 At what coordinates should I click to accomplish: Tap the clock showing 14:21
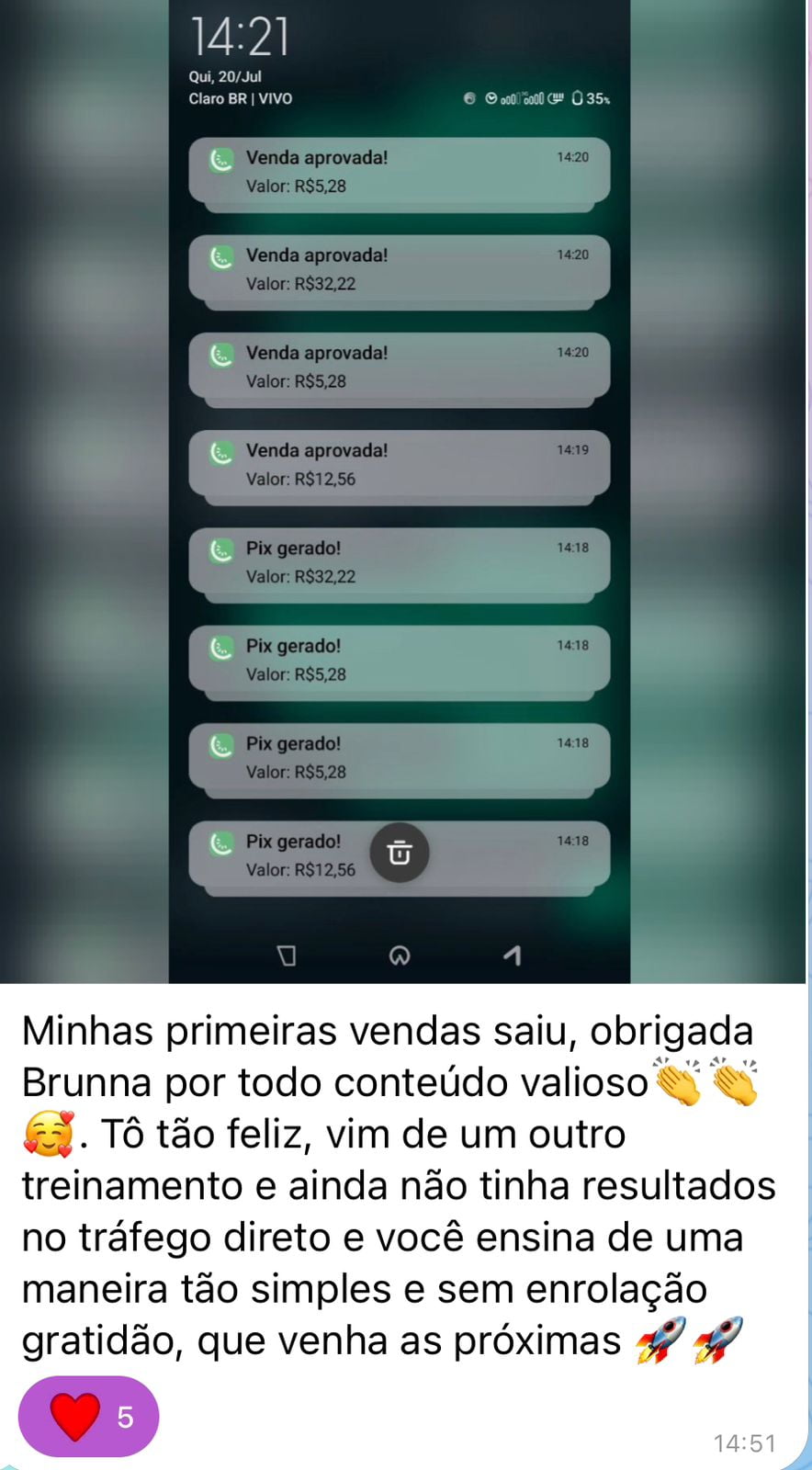point(241,37)
